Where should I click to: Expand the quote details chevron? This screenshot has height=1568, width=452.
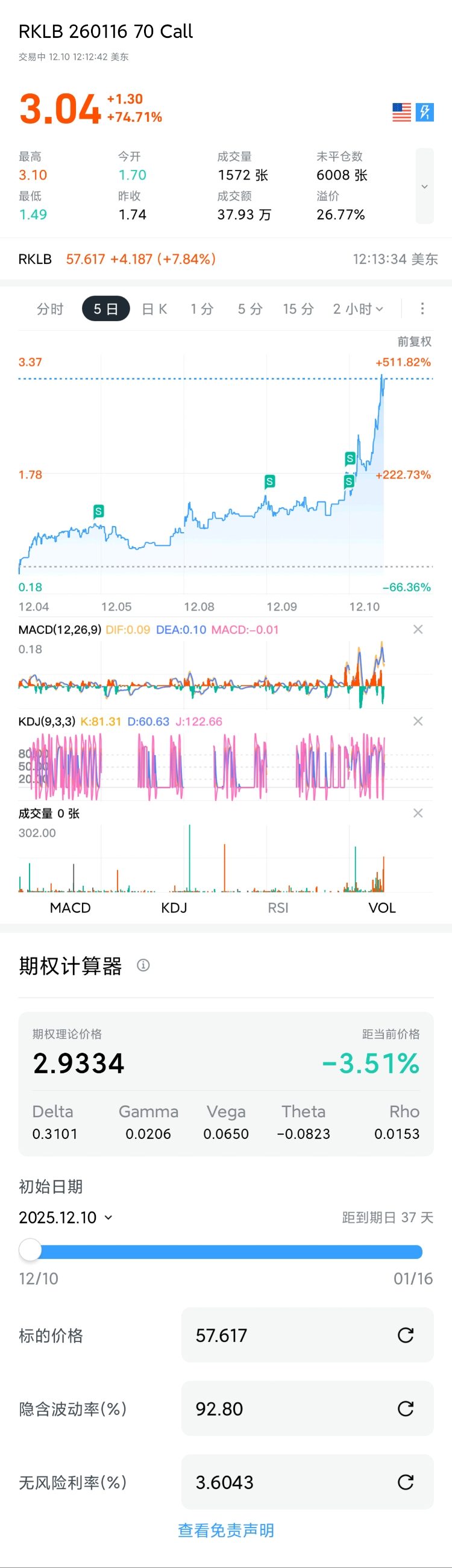[424, 186]
